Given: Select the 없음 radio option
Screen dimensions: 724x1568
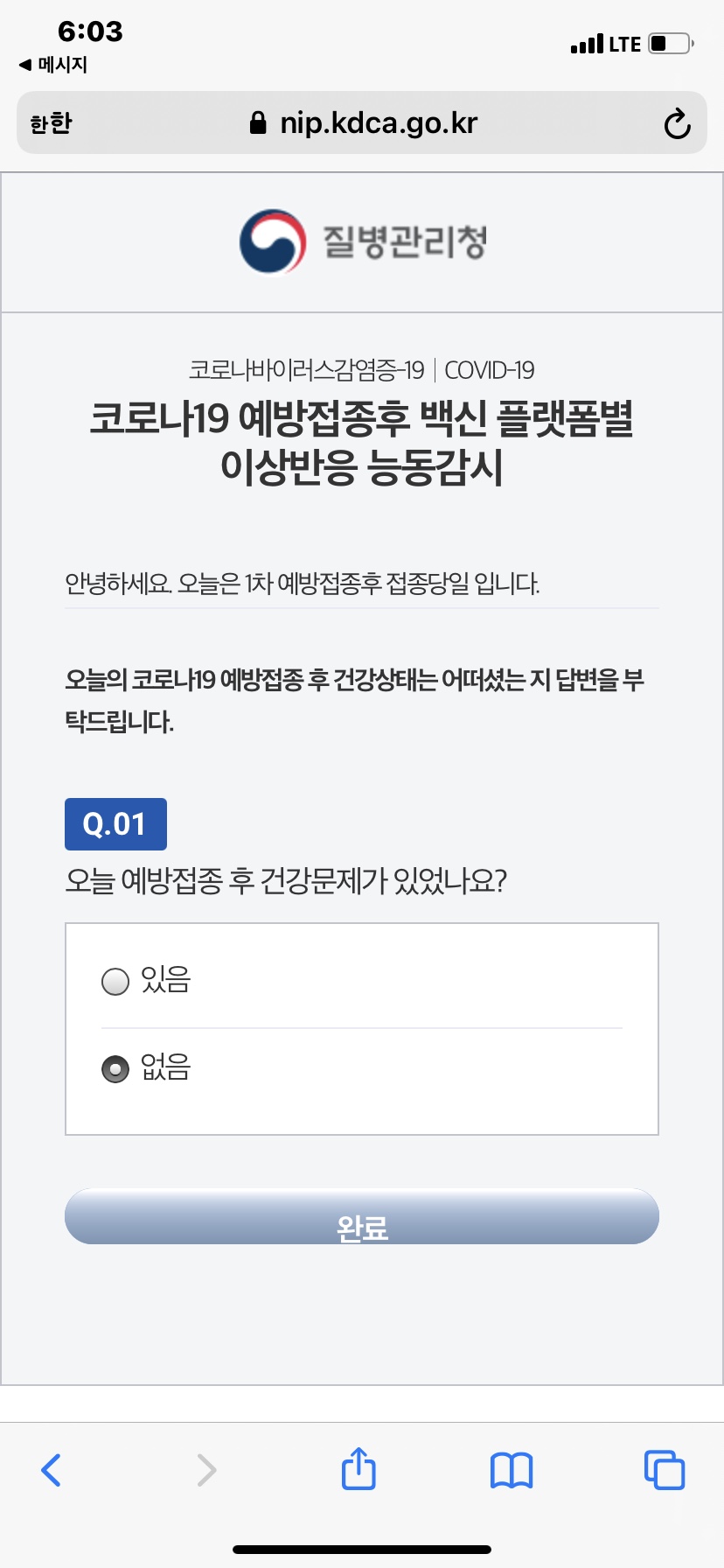Looking at the screenshot, I should (x=115, y=1068).
